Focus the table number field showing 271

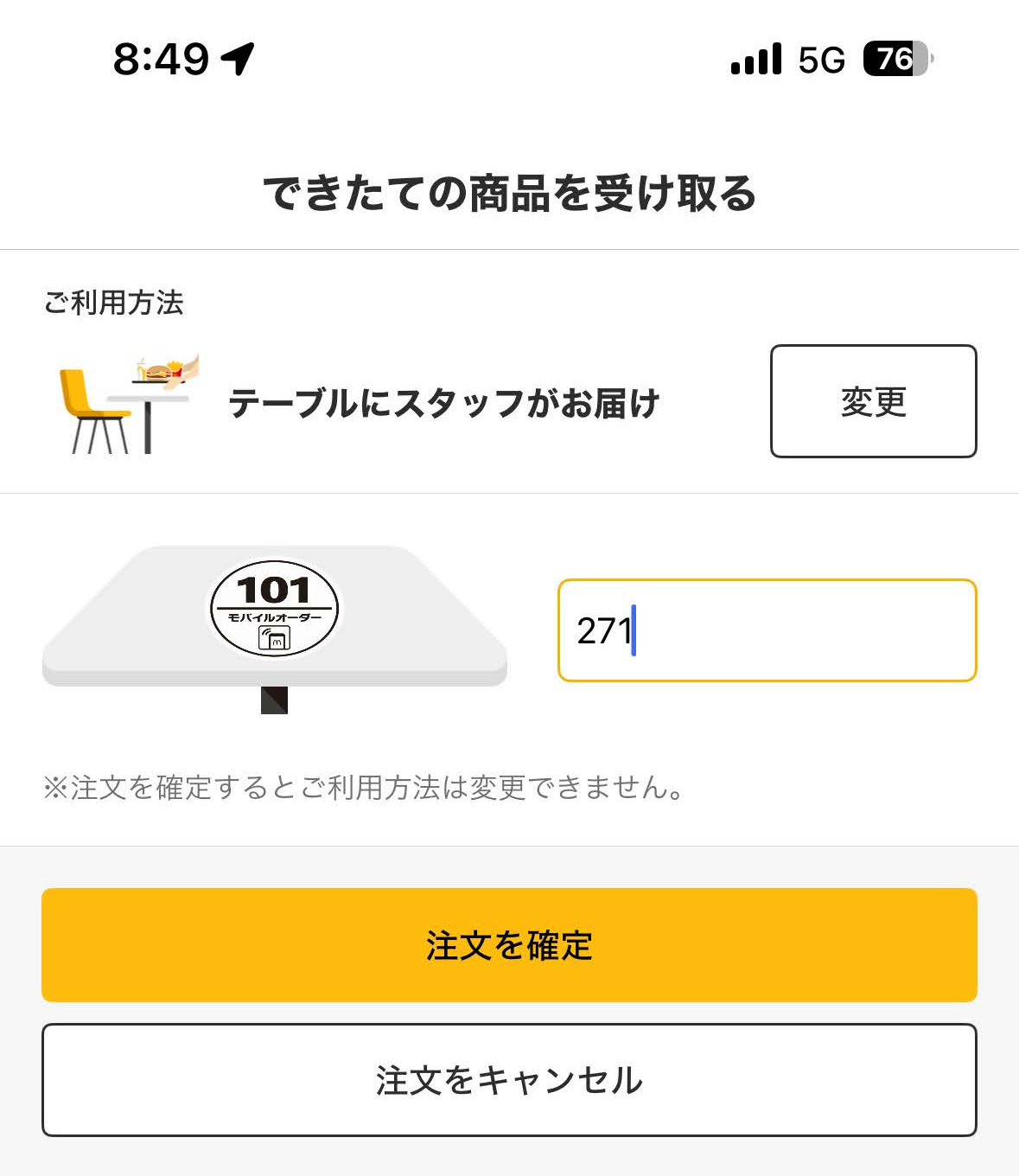(767, 630)
